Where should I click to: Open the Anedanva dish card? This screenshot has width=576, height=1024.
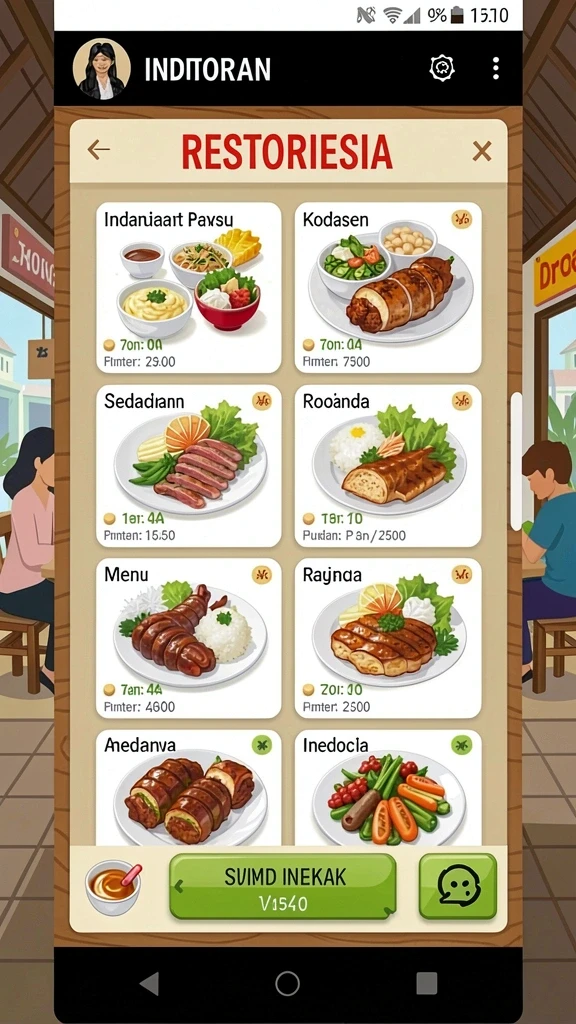[189, 788]
